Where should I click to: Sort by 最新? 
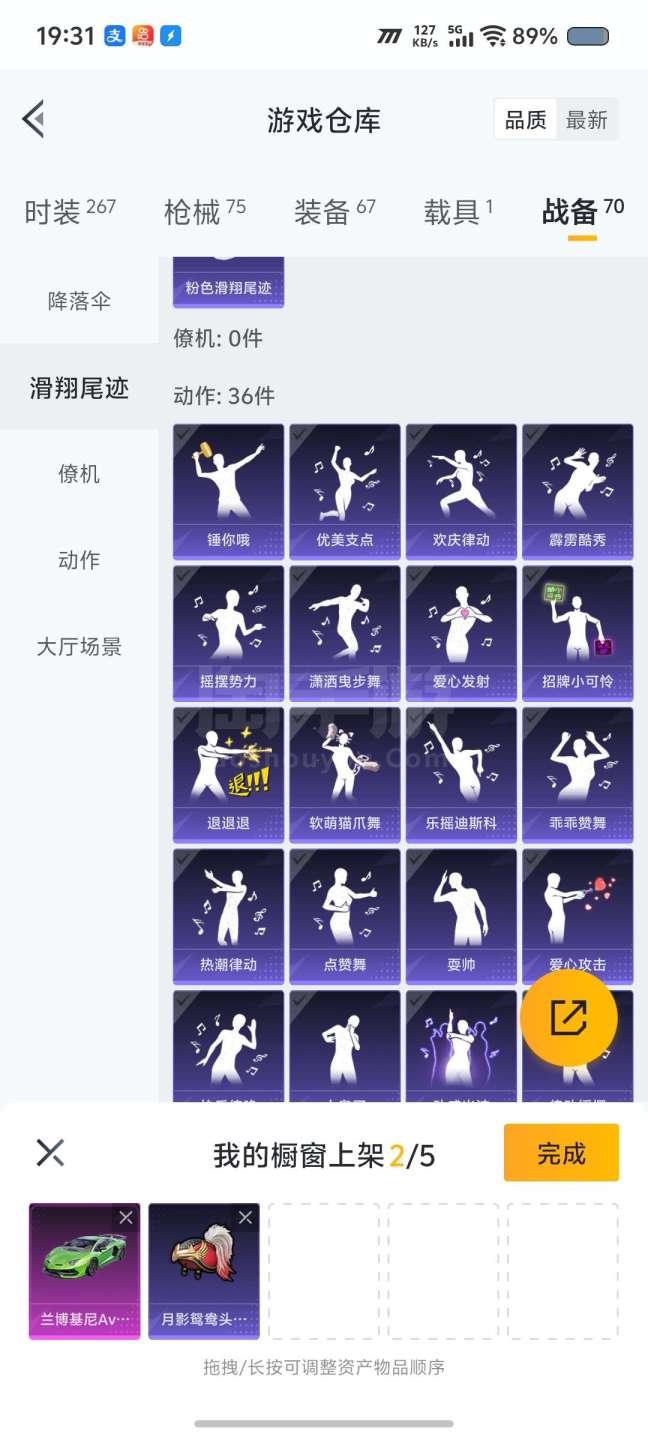pos(587,120)
